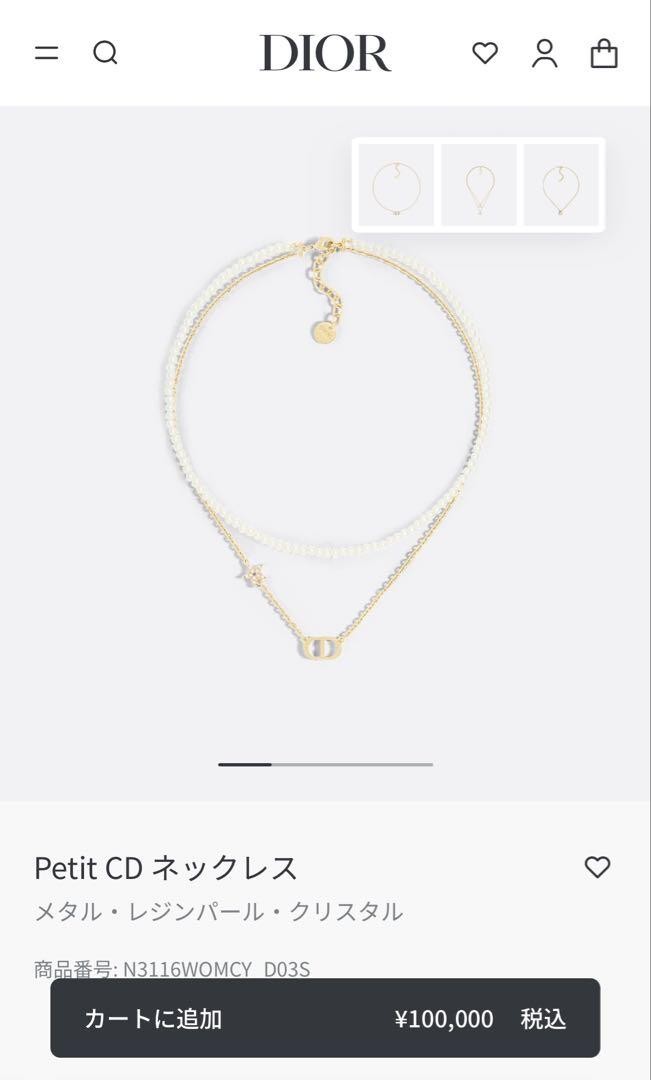Viewport: 651px width, 1080px height.
Task: Open the shopping bag
Action: pos(604,53)
